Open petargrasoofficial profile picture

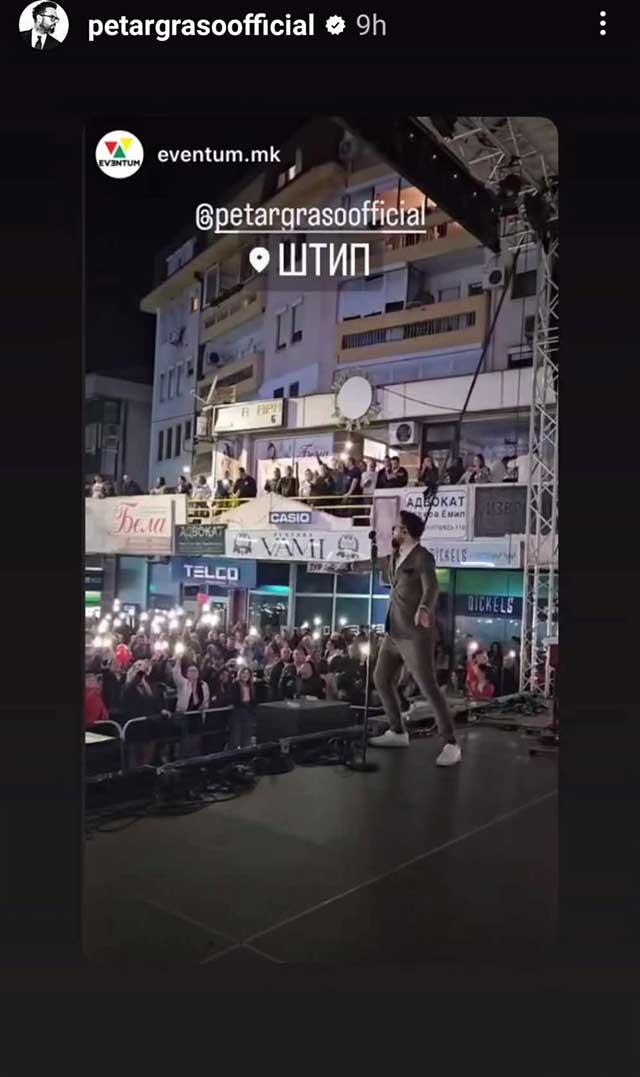tap(43, 24)
